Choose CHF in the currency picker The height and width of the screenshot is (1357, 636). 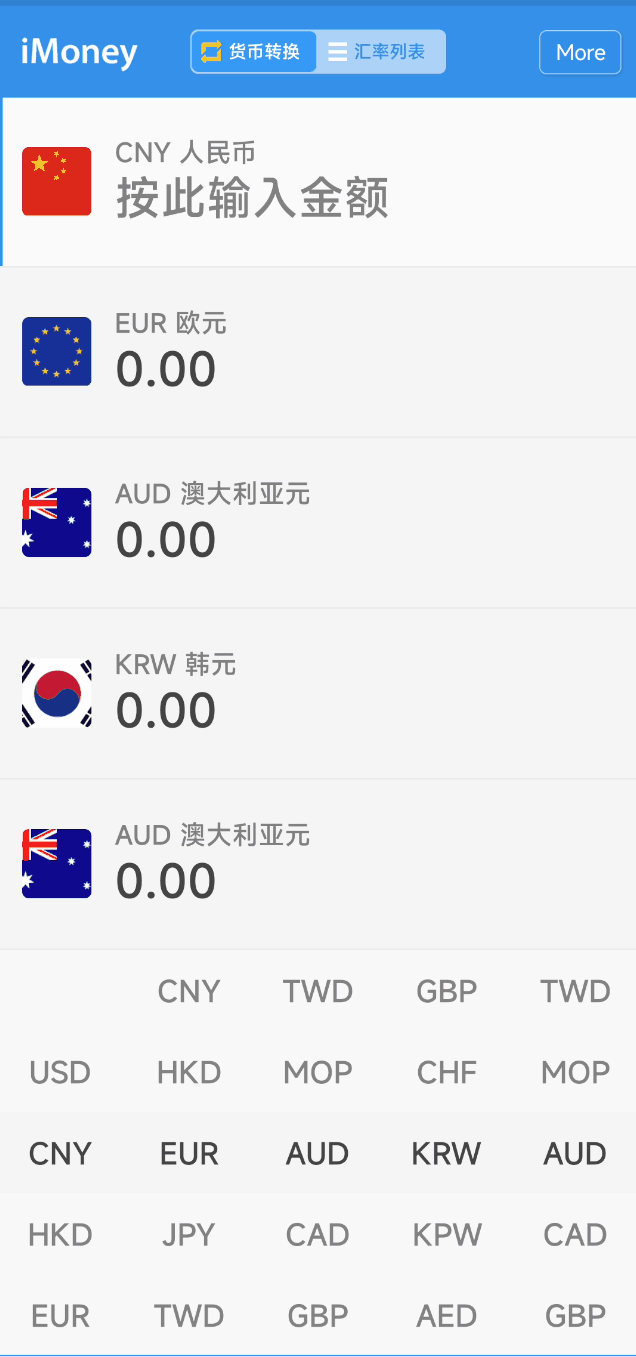(x=447, y=1073)
